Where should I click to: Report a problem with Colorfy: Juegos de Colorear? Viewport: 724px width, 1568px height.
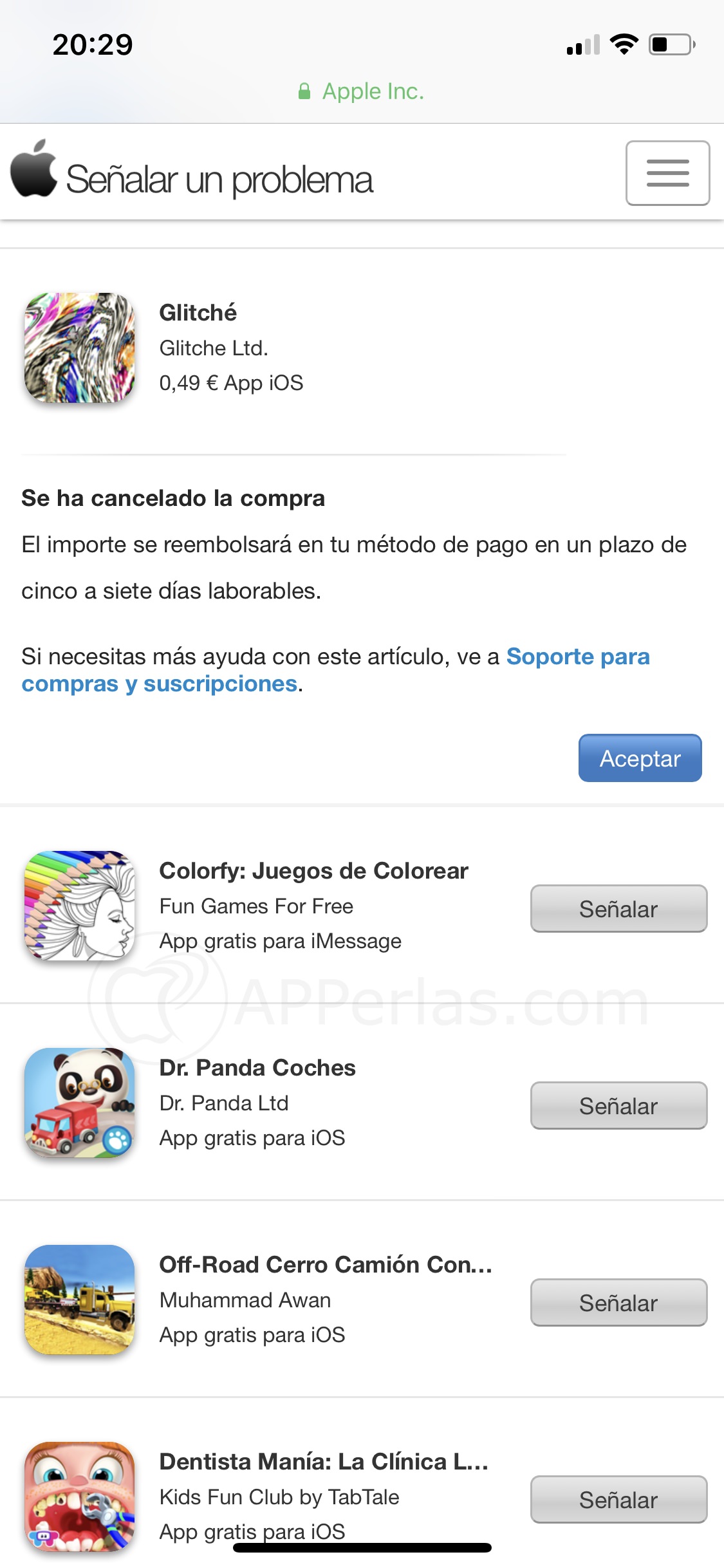(618, 909)
